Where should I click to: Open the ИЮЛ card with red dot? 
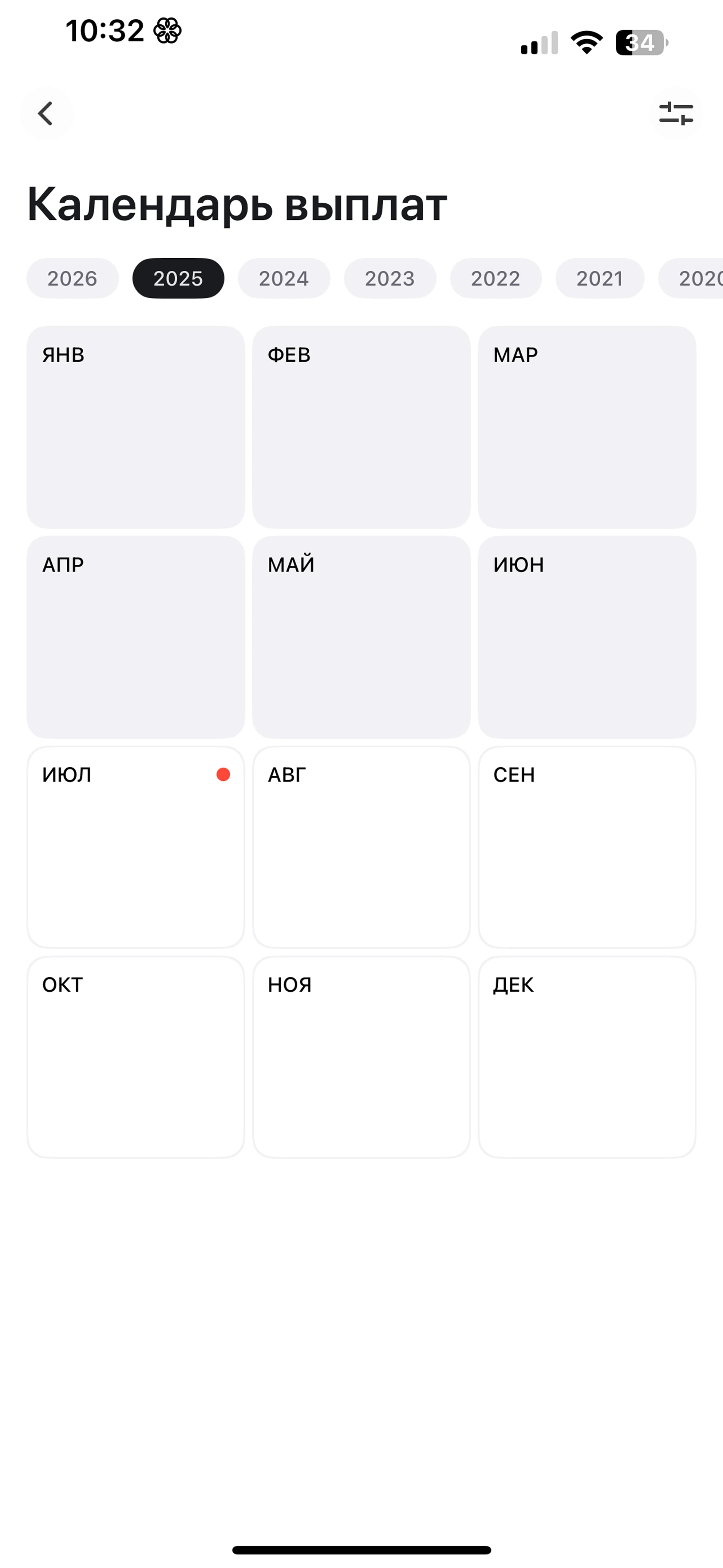pos(136,847)
